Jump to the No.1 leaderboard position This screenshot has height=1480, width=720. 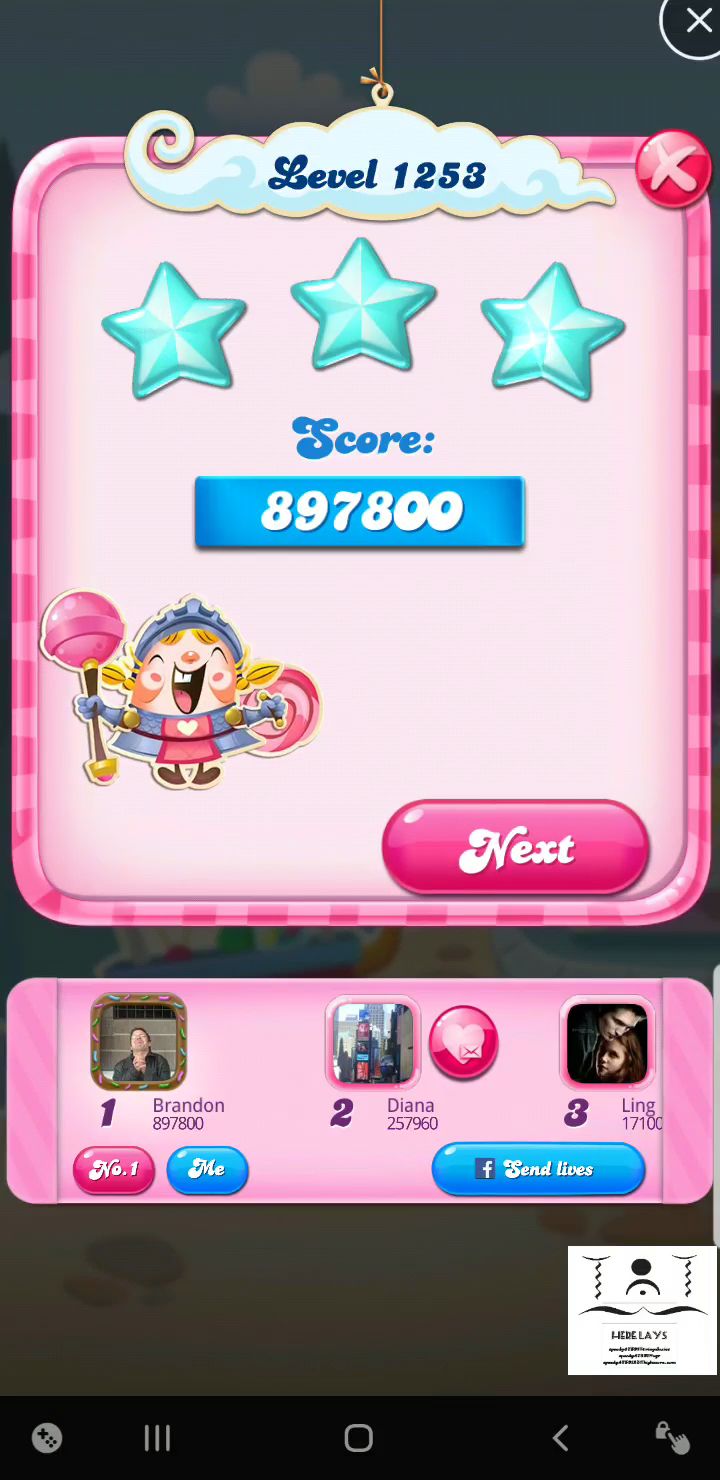tap(113, 1169)
